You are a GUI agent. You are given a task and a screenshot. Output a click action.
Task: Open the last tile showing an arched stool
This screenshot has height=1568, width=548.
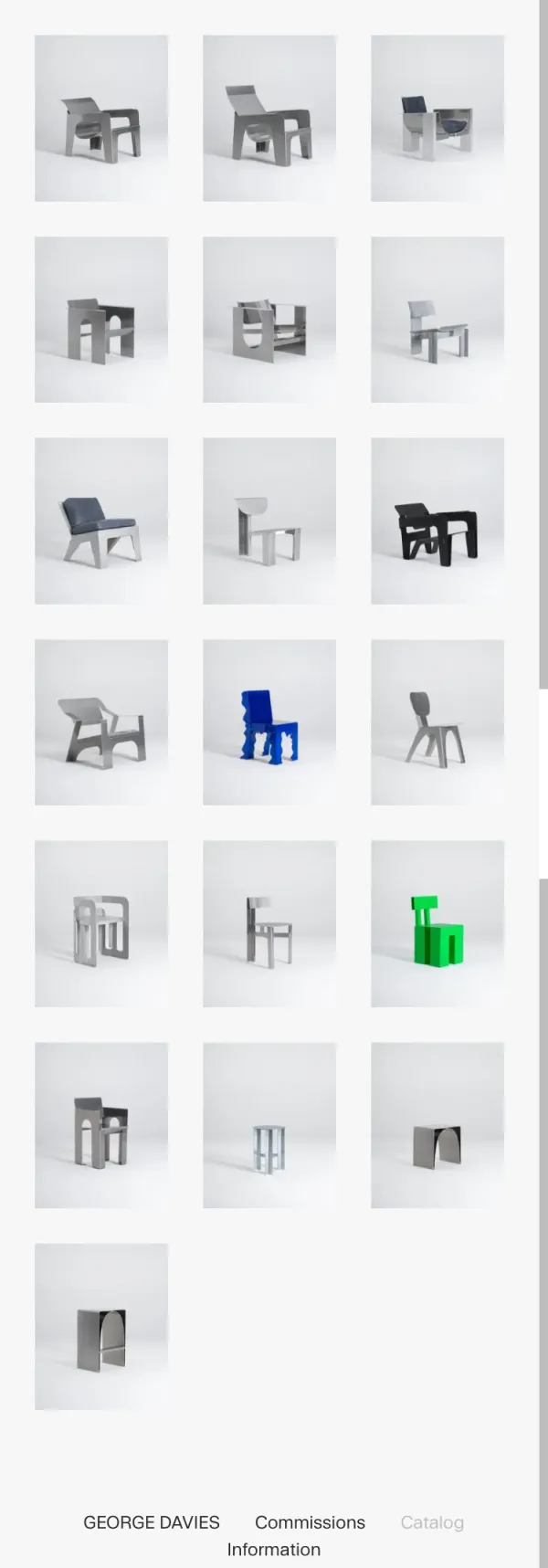(101, 1327)
